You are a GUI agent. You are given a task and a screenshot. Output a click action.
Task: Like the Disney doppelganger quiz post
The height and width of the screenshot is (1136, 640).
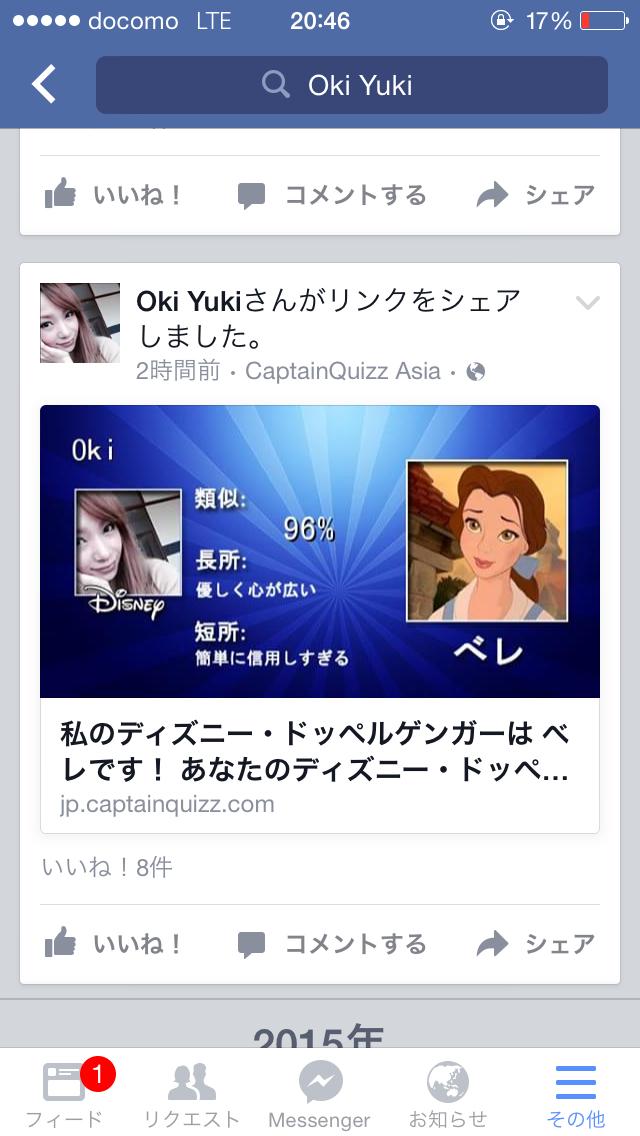coord(113,943)
